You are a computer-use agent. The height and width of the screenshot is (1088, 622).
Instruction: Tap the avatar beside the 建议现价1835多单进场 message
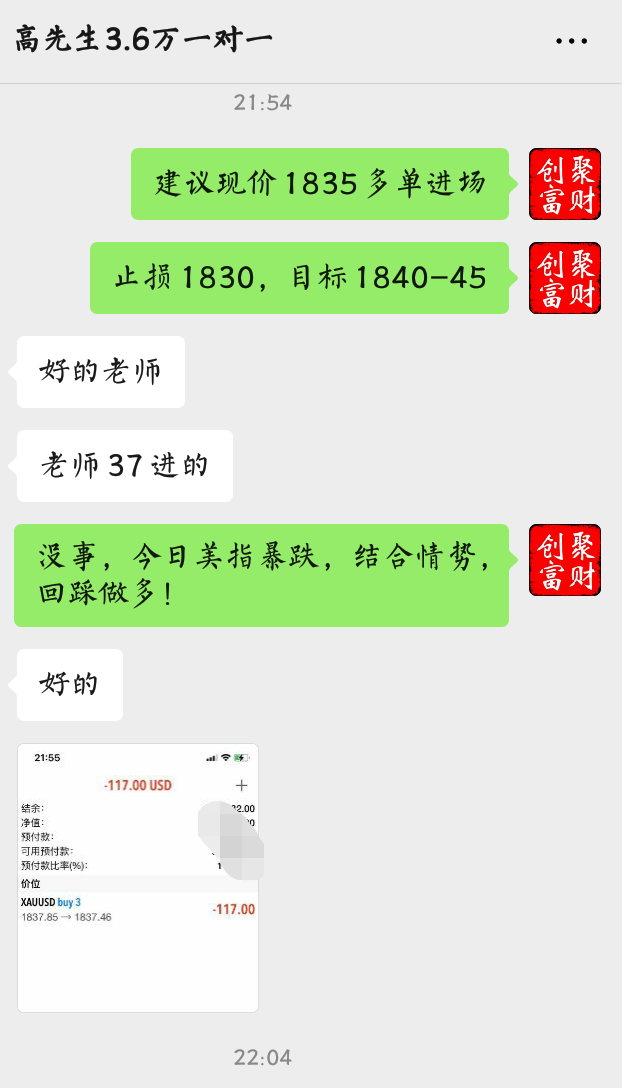click(x=565, y=184)
